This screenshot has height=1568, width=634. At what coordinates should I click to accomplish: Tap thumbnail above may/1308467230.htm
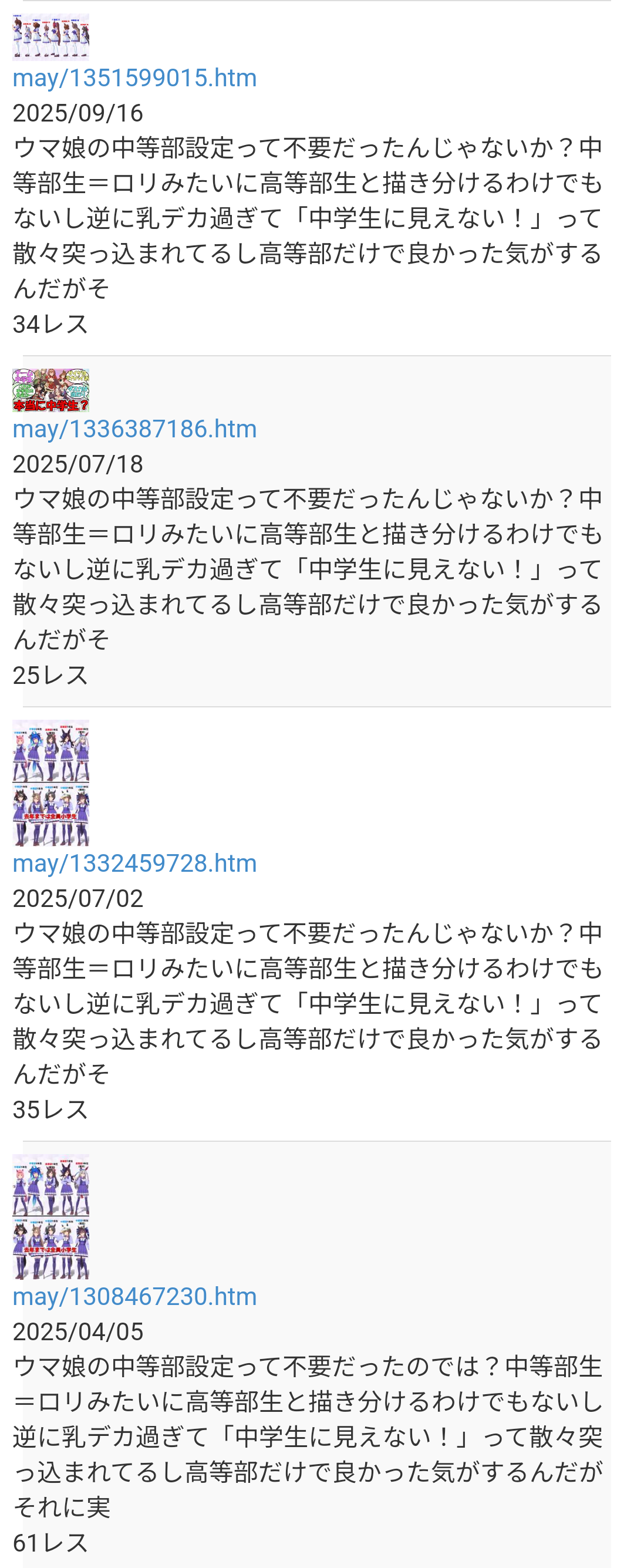coord(50,1216)
